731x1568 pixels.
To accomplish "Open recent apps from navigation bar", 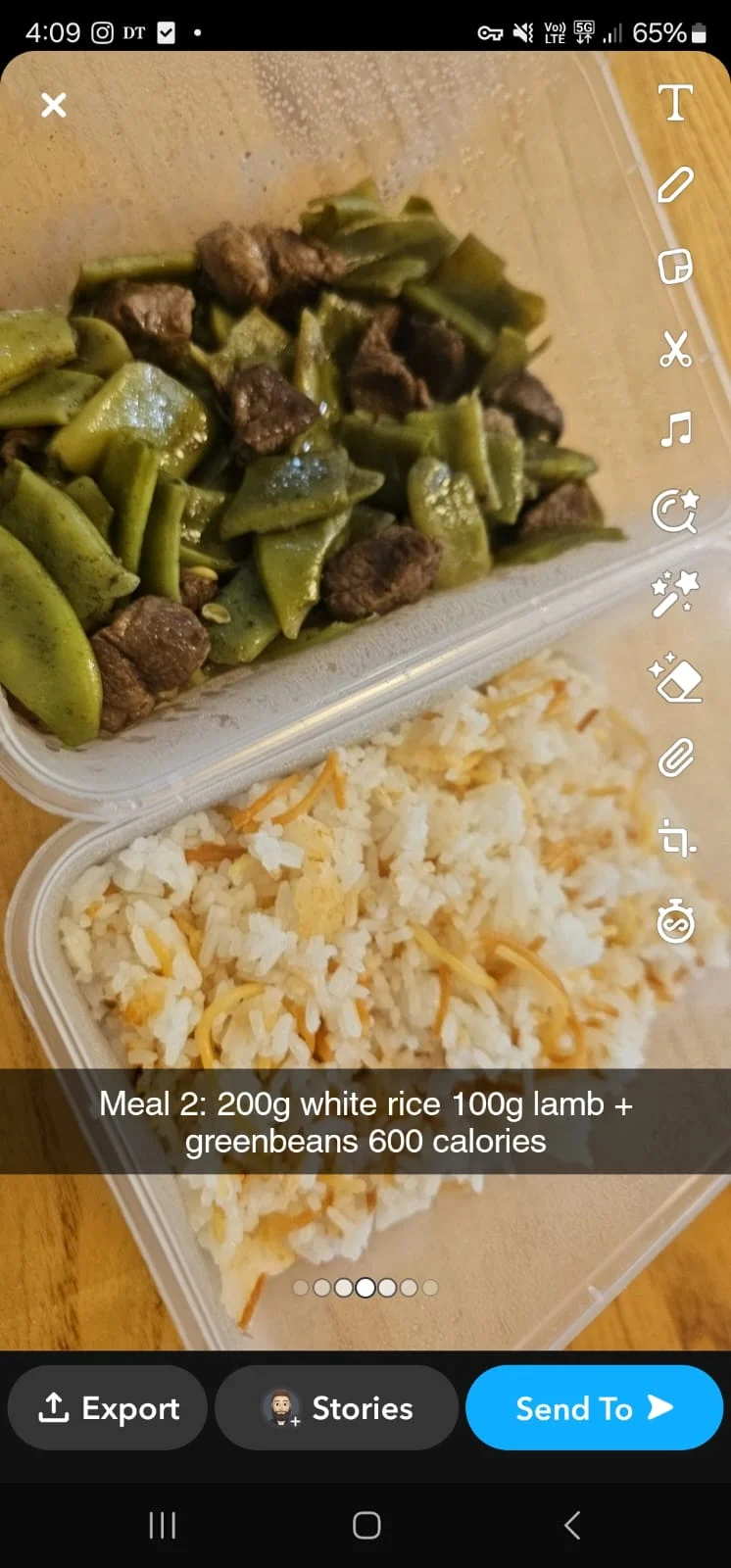I will pyautogui.click(x=162, y=1525).
